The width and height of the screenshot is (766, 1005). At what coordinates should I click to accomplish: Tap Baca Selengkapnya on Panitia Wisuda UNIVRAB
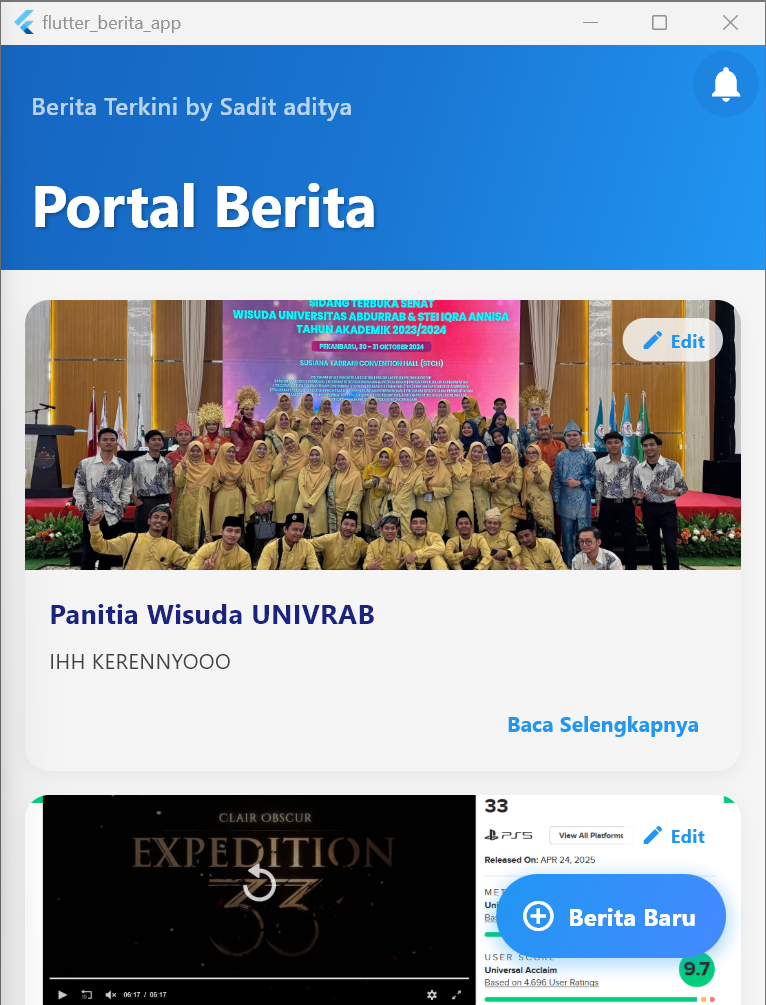tap(602, 725)
